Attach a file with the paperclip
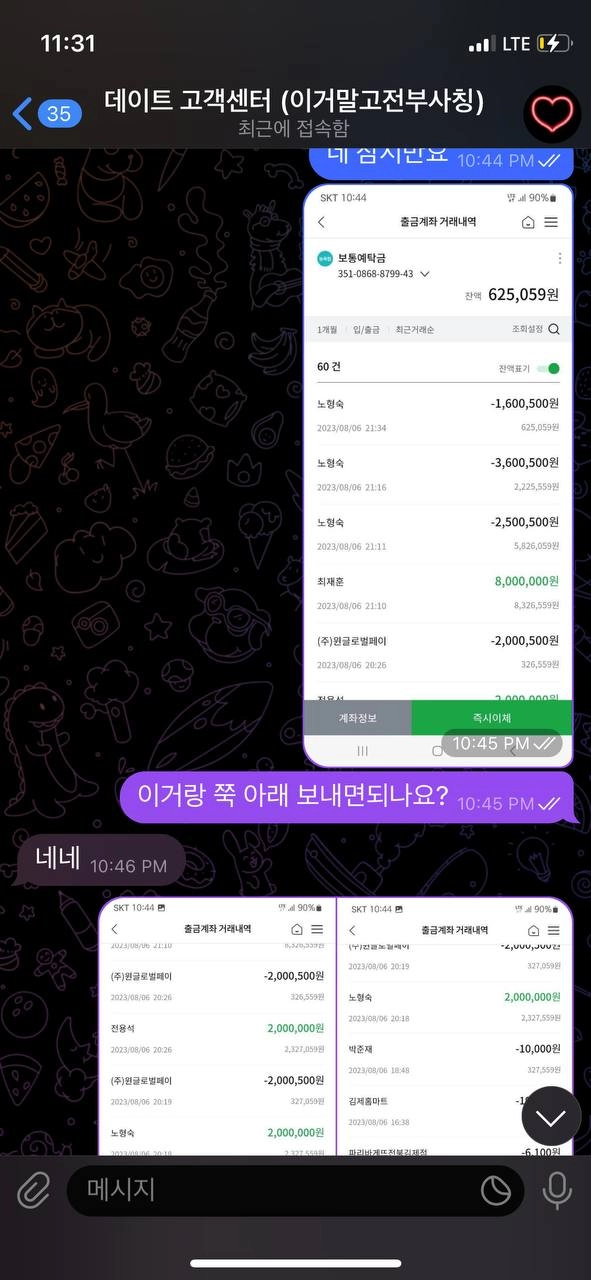The image size is (591, 1280). [33, 1190]
